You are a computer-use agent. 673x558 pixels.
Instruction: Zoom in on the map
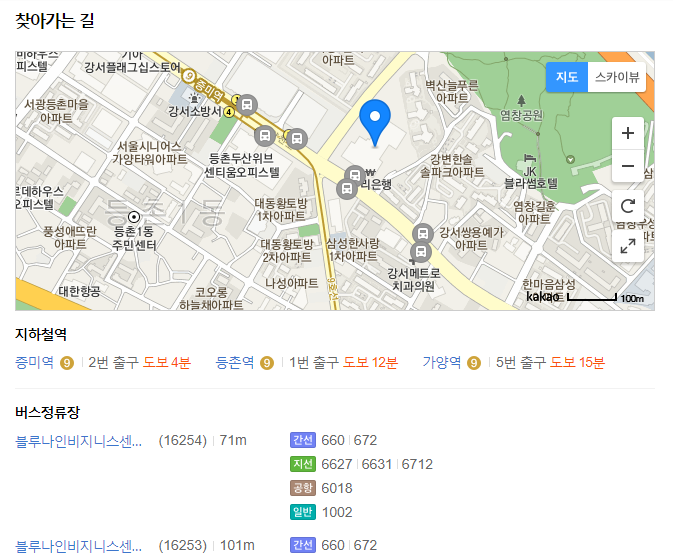[628, 133]
